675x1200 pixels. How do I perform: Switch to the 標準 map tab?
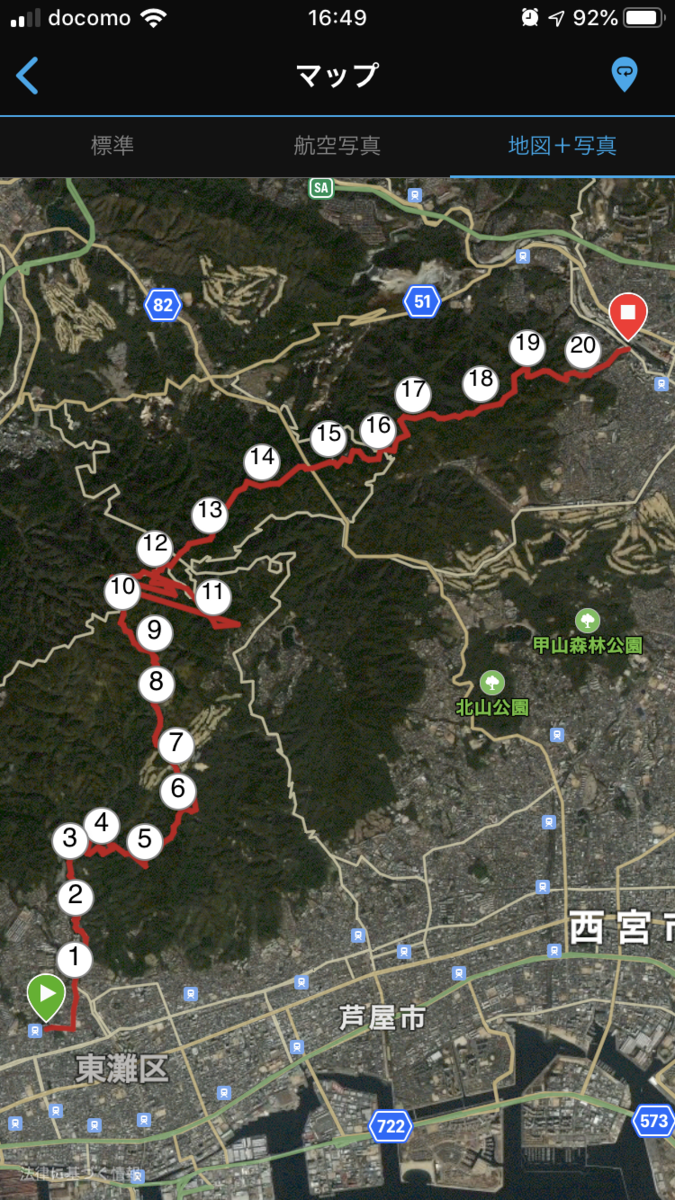[112, 146]
